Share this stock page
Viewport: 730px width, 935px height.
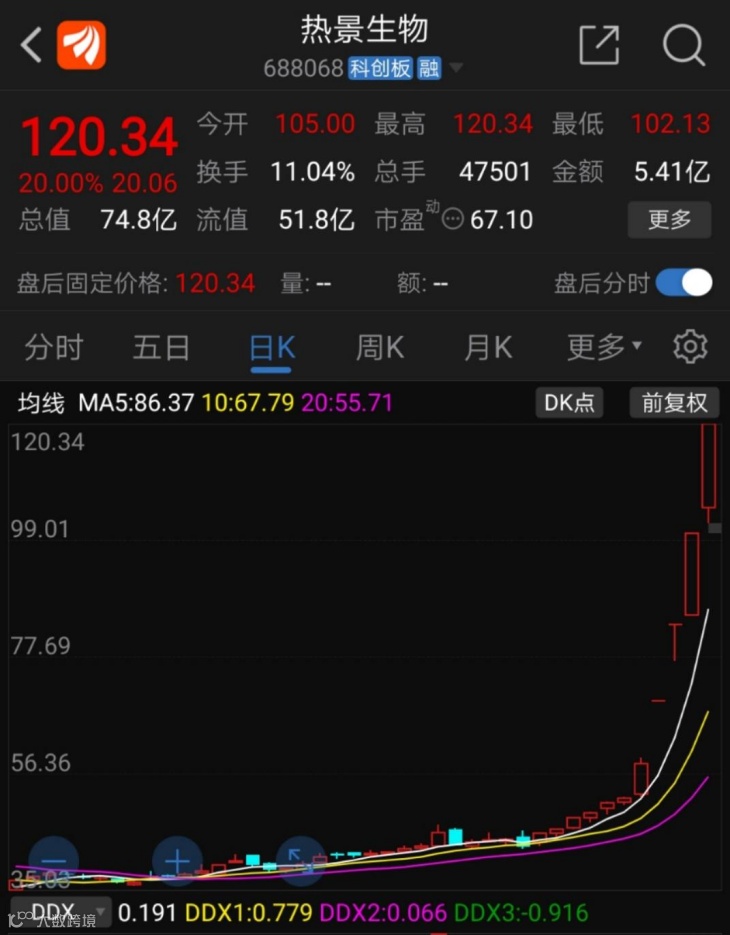point(599,45)
